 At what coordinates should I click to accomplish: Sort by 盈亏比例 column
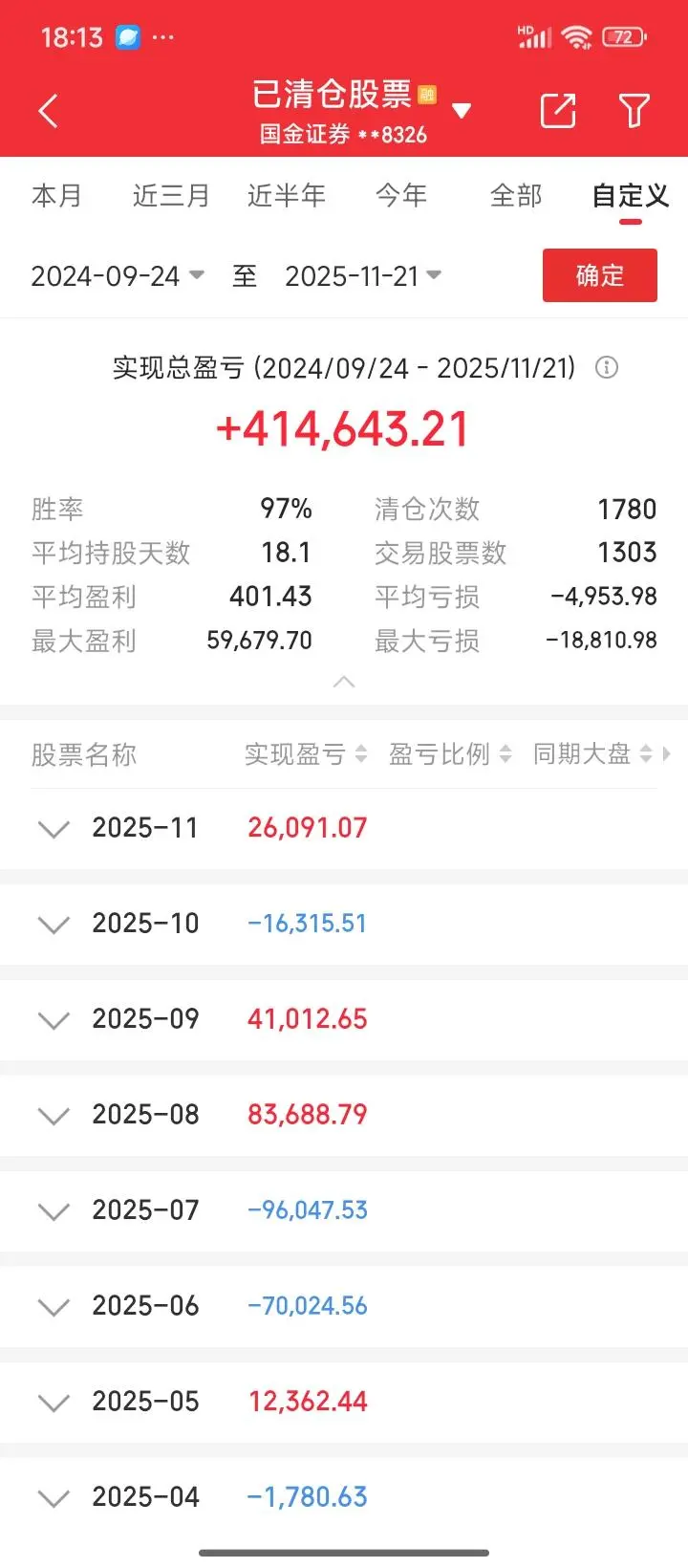449,754
